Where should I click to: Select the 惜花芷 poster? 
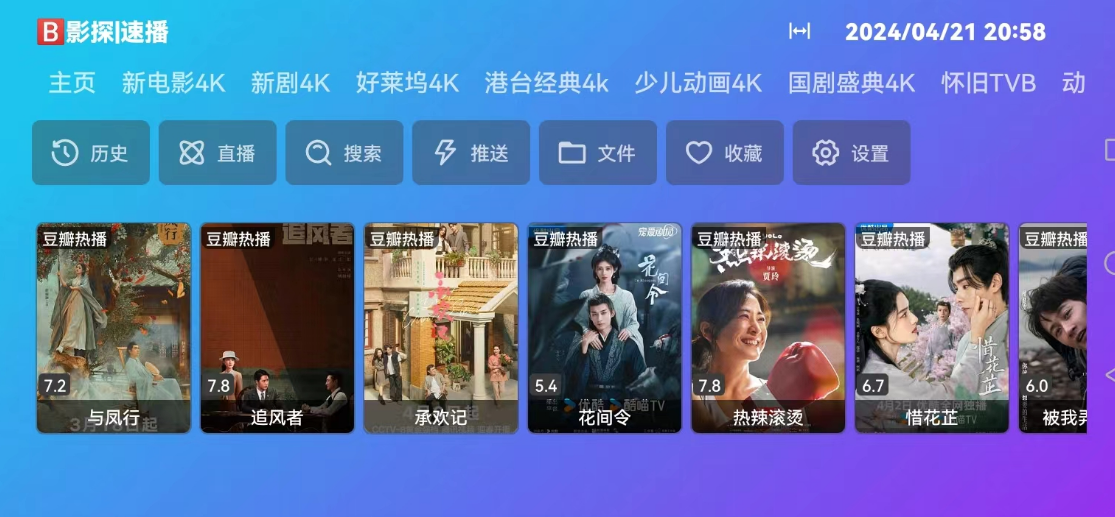[932, 327]
